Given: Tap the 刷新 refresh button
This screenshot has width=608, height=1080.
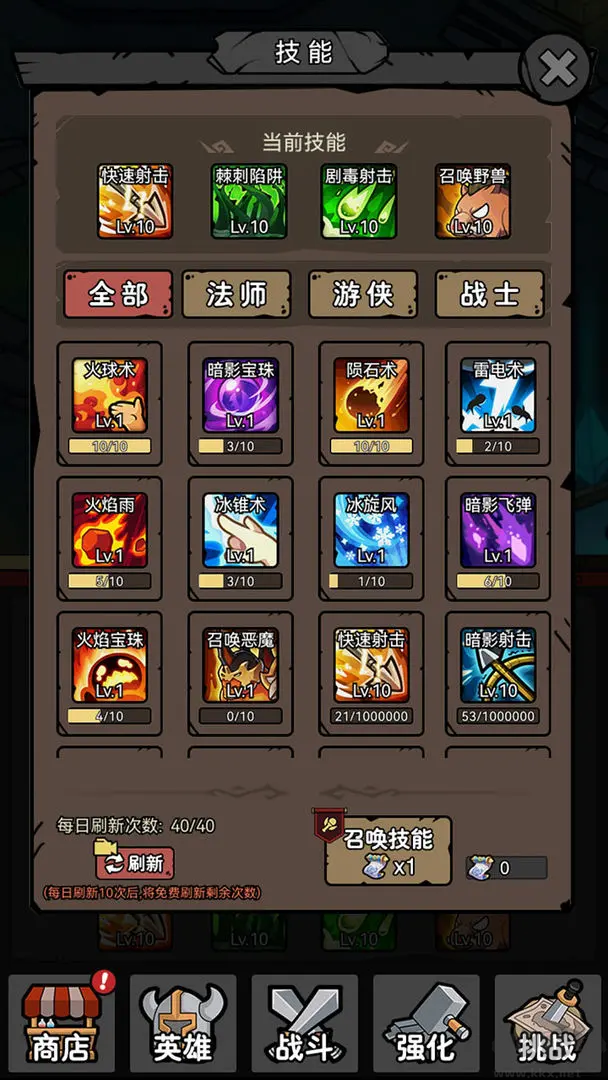Looking at the screenshot, I should click(135, 863).
